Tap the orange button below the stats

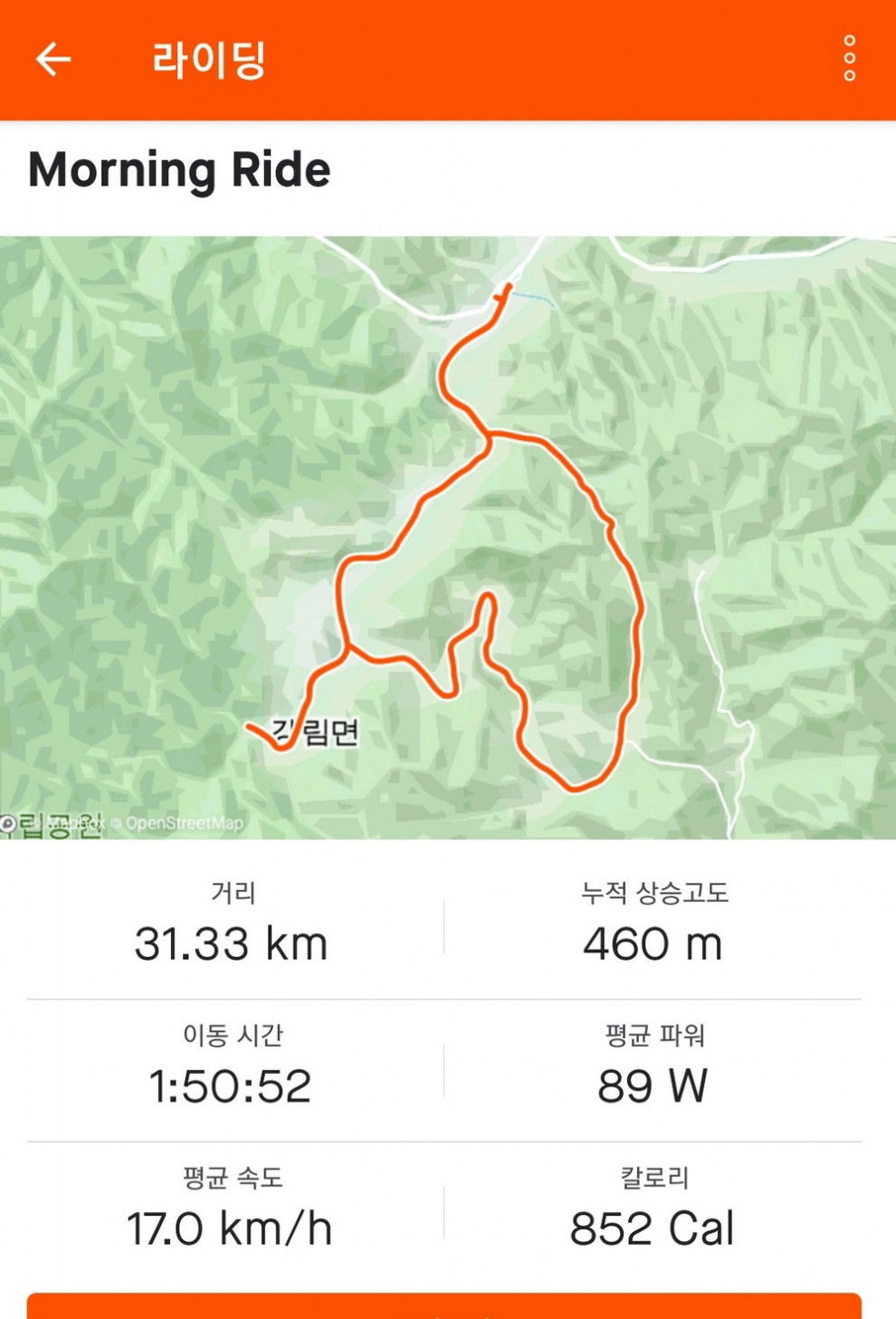443,1305
